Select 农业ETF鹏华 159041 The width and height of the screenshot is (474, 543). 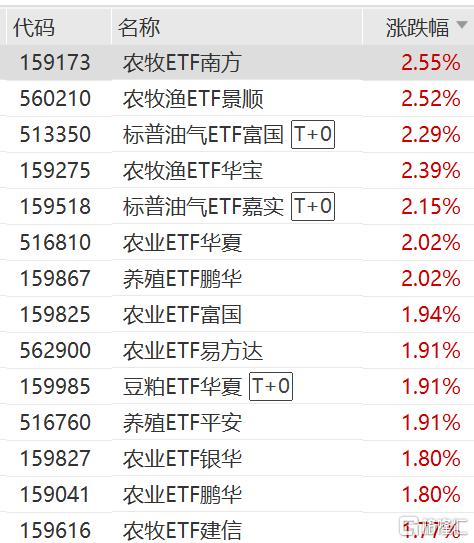pyautogui.click(x=237, y=495)
